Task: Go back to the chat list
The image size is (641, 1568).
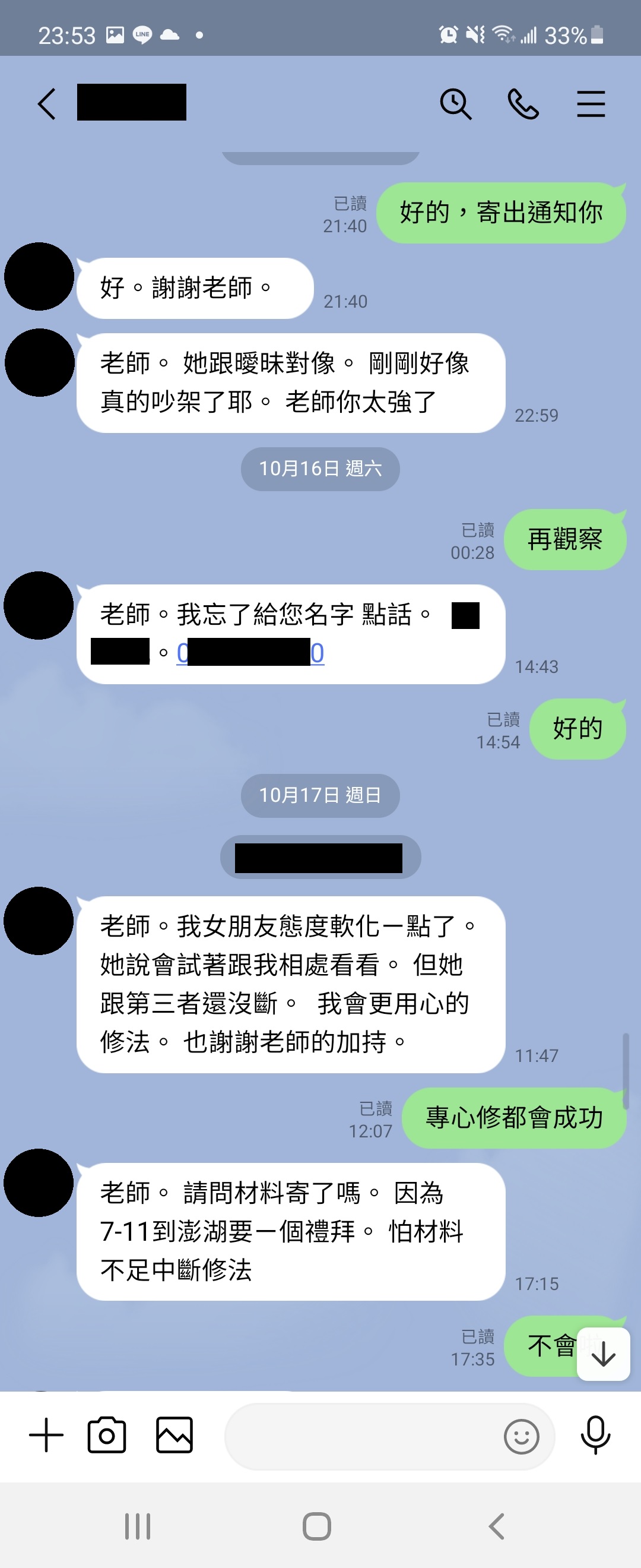Action: pyautogui.click(x=47, y=103)
